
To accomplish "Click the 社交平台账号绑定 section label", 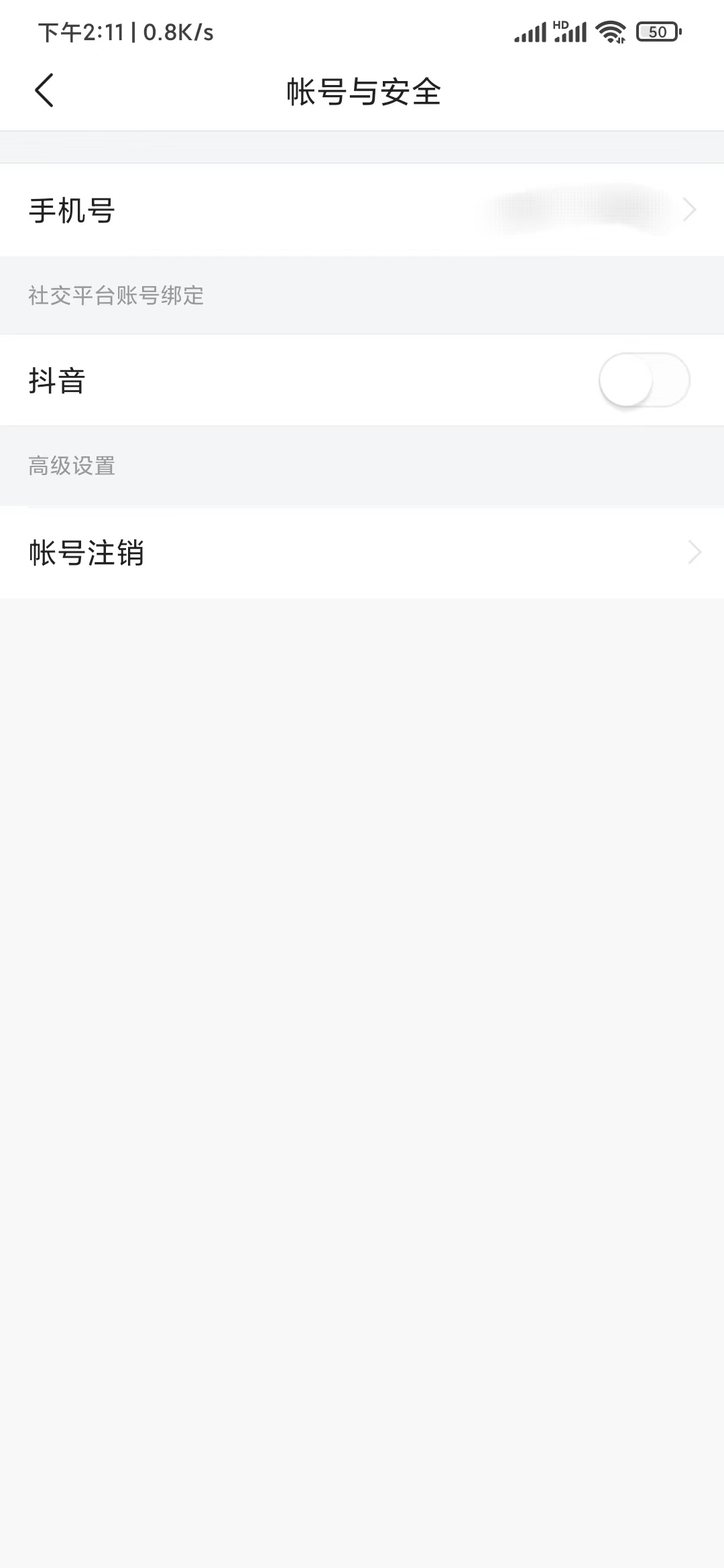I will (x=115, y=295).
